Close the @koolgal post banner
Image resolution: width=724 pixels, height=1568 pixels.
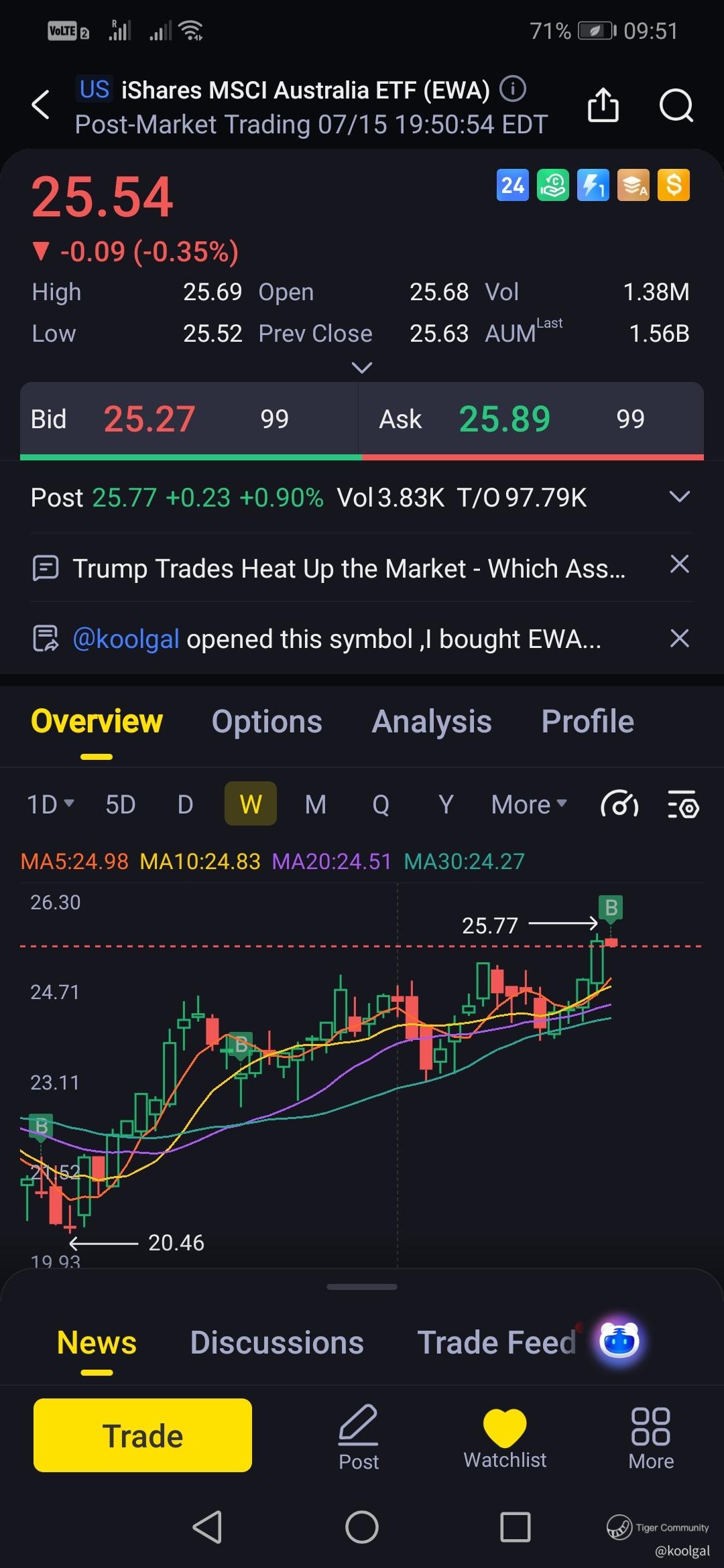tap(679, 639)
